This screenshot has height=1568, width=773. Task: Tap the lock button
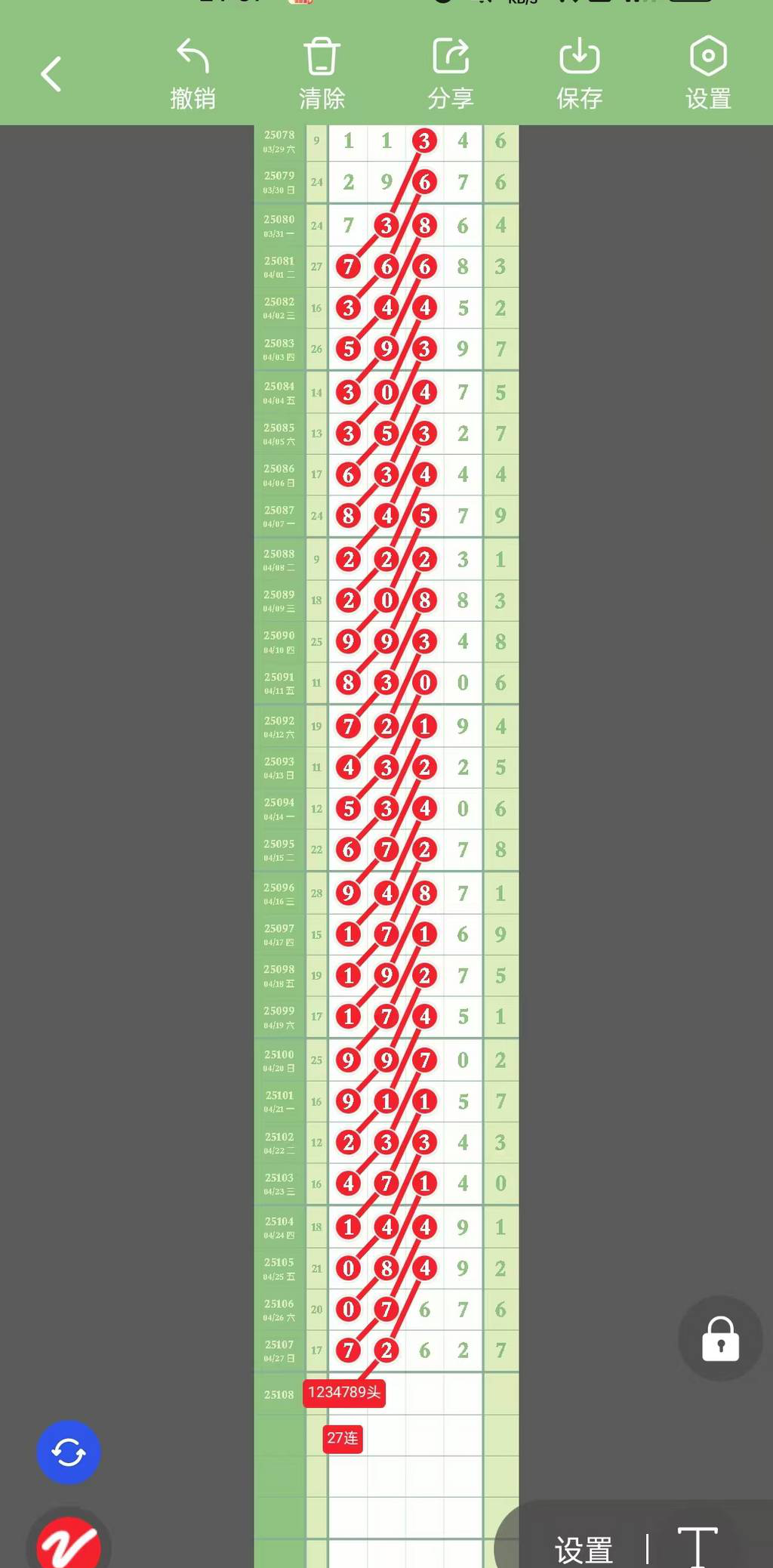coord(720,1338)
